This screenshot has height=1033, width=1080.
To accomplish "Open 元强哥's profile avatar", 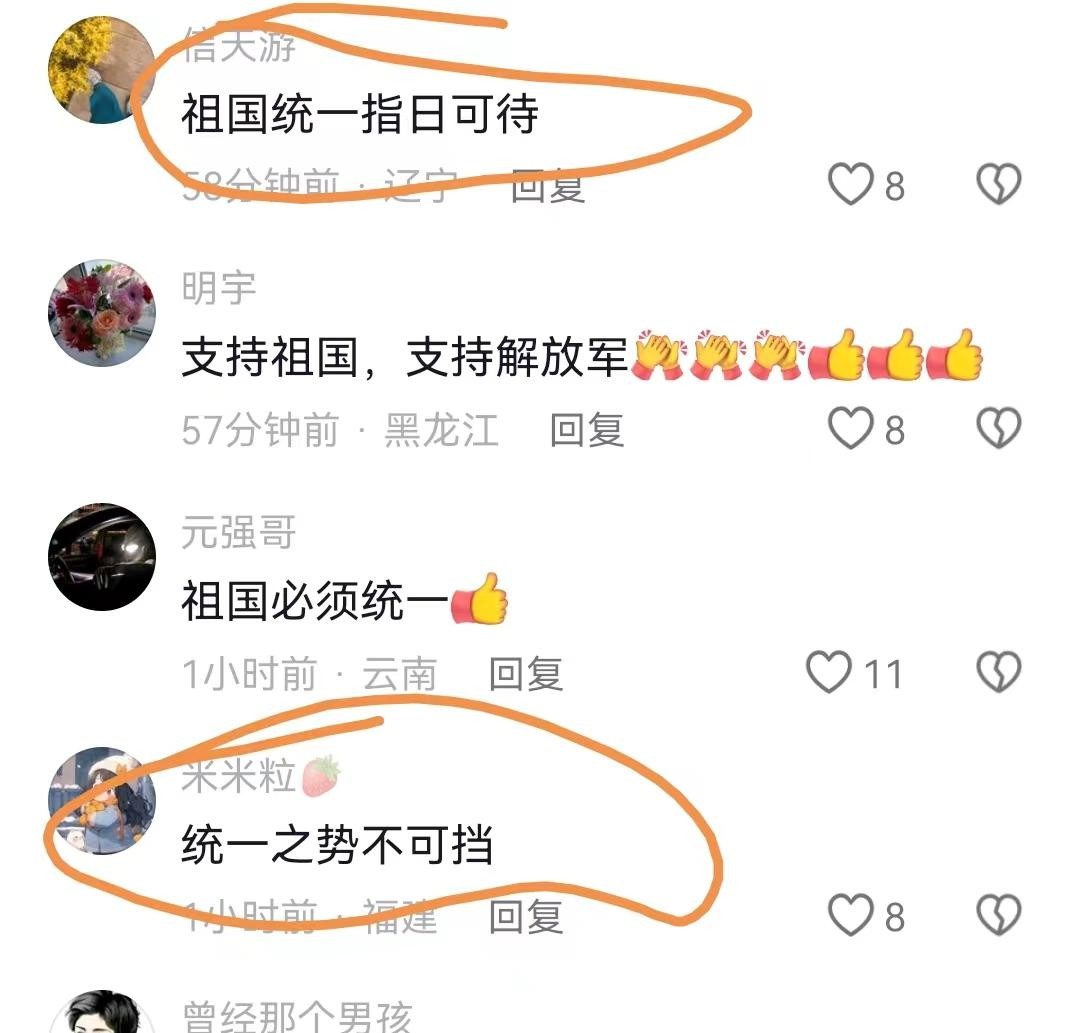I will (x=102, y=557).
